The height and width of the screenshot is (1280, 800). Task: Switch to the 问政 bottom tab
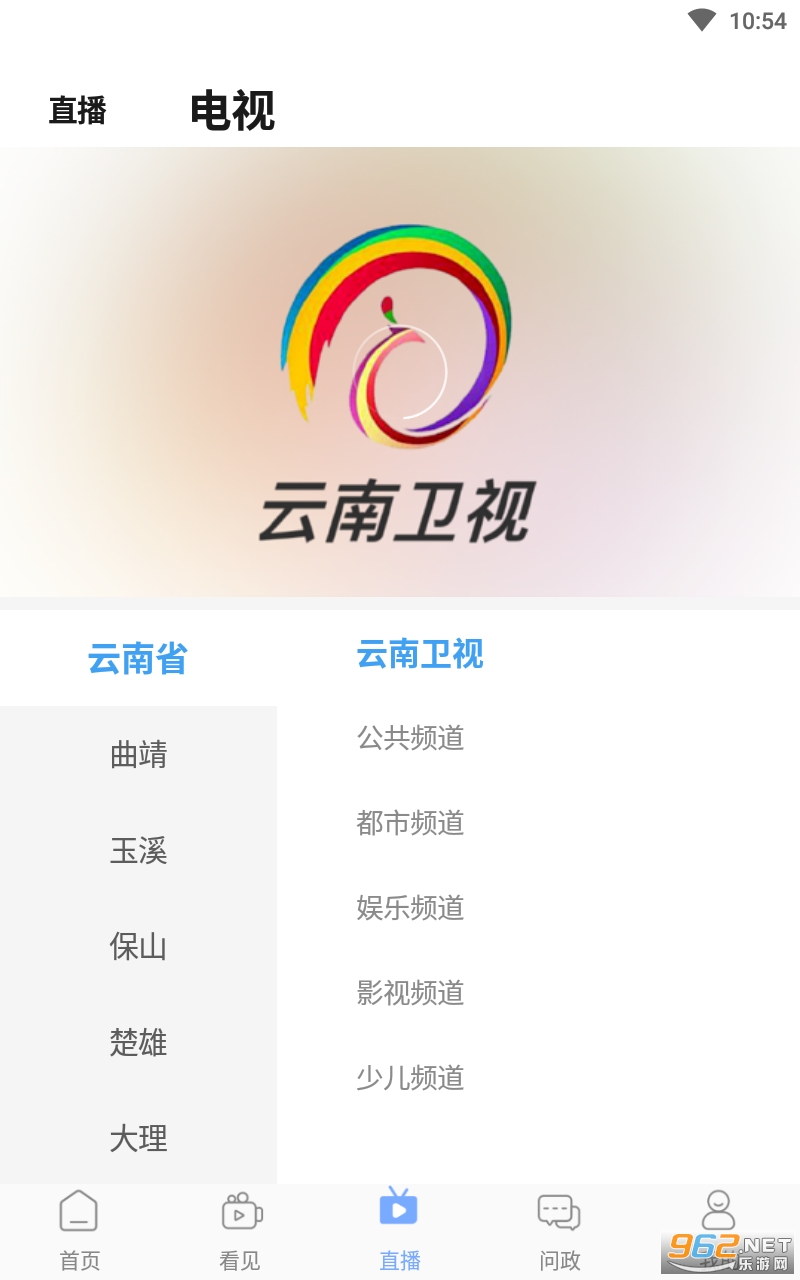(559, 1230)
